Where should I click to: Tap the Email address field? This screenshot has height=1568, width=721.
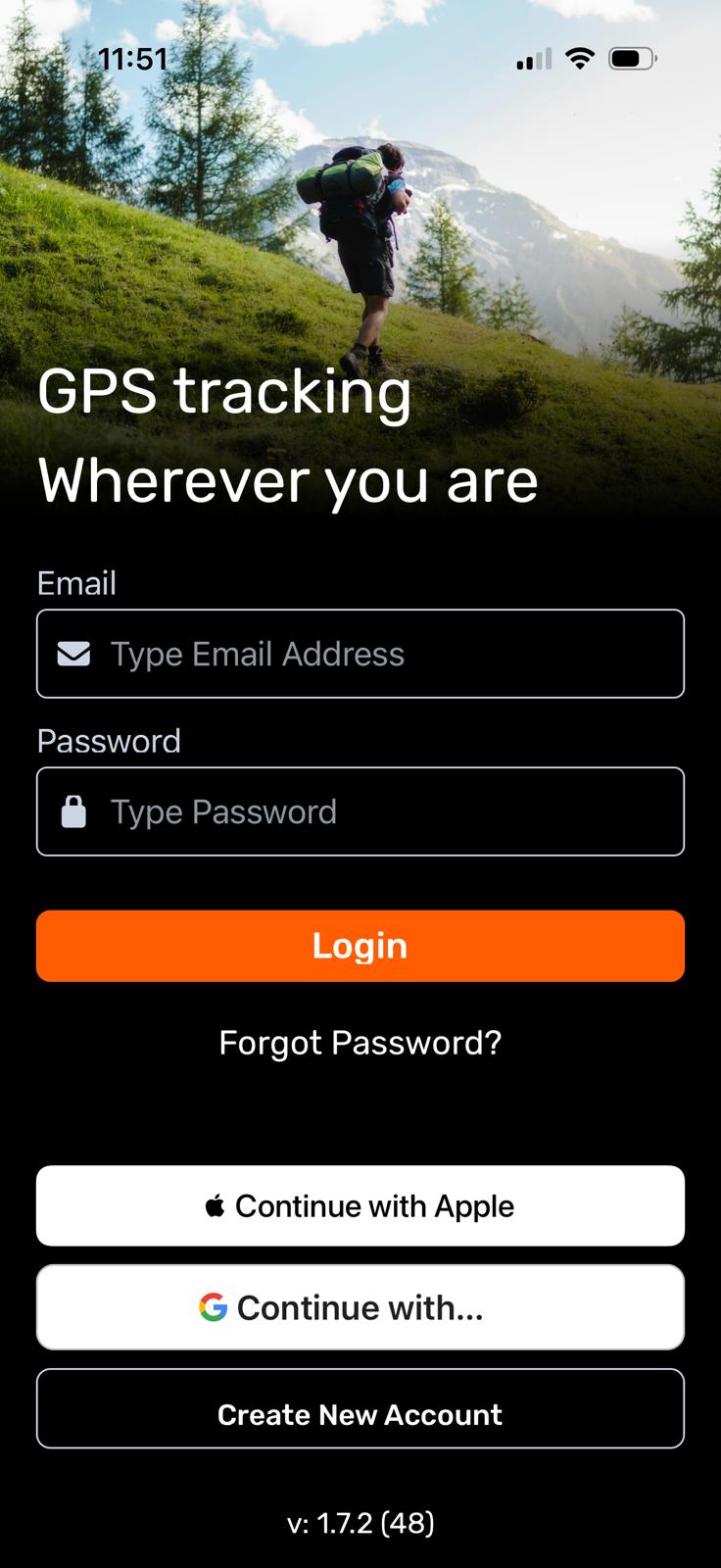click(360, 654)
